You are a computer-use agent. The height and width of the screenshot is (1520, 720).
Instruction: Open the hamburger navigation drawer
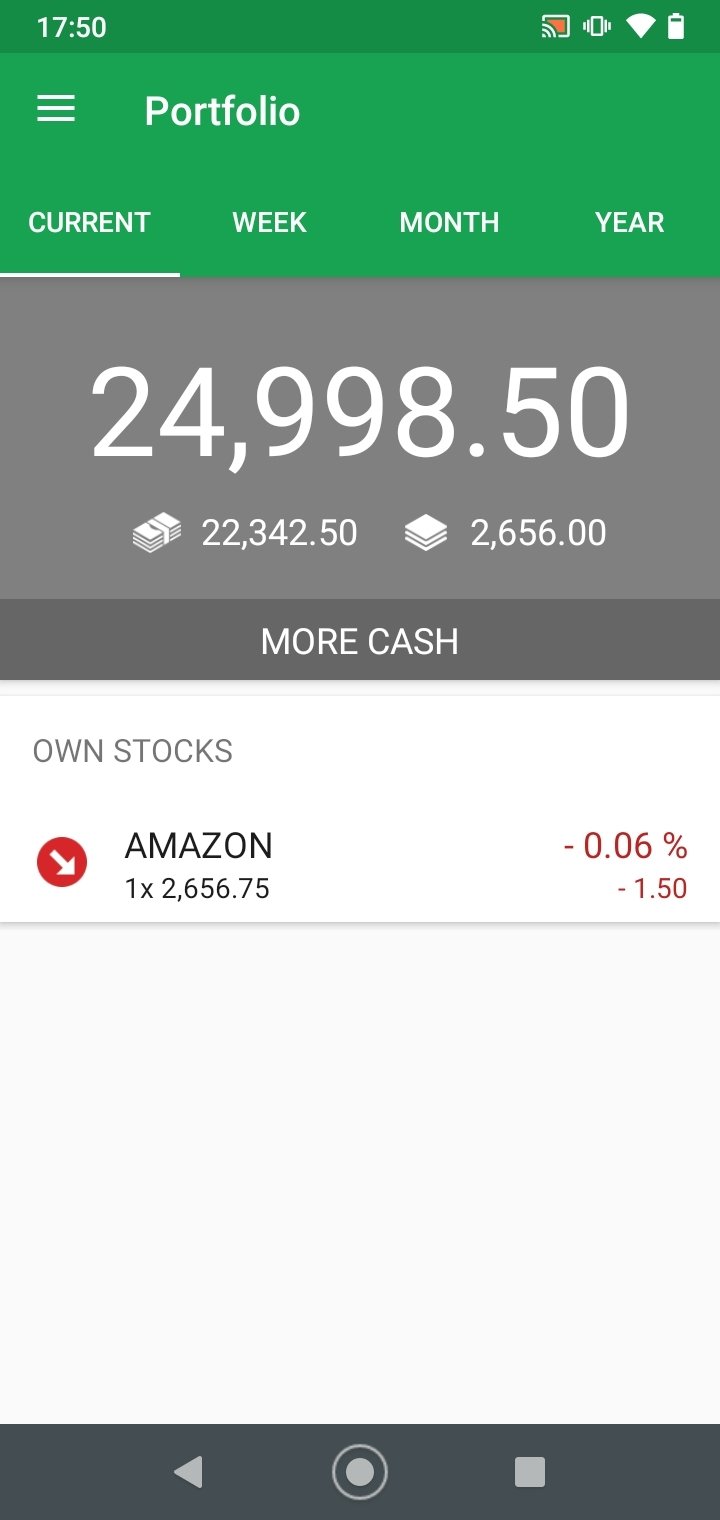56,110
